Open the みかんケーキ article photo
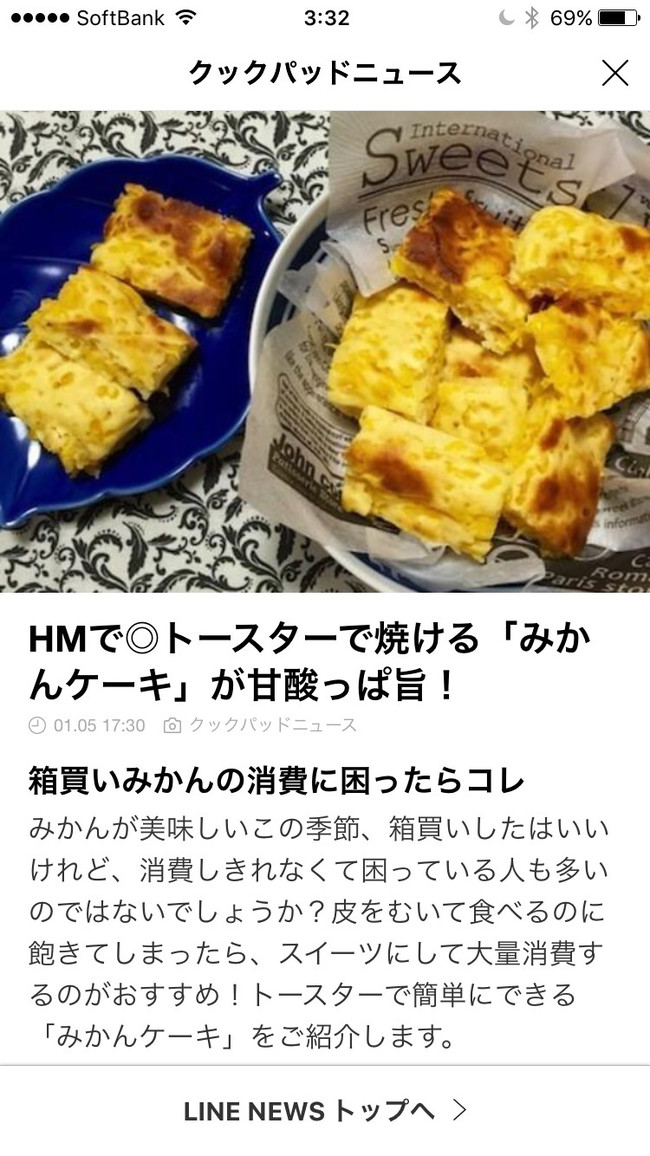 tap(325, 350)
